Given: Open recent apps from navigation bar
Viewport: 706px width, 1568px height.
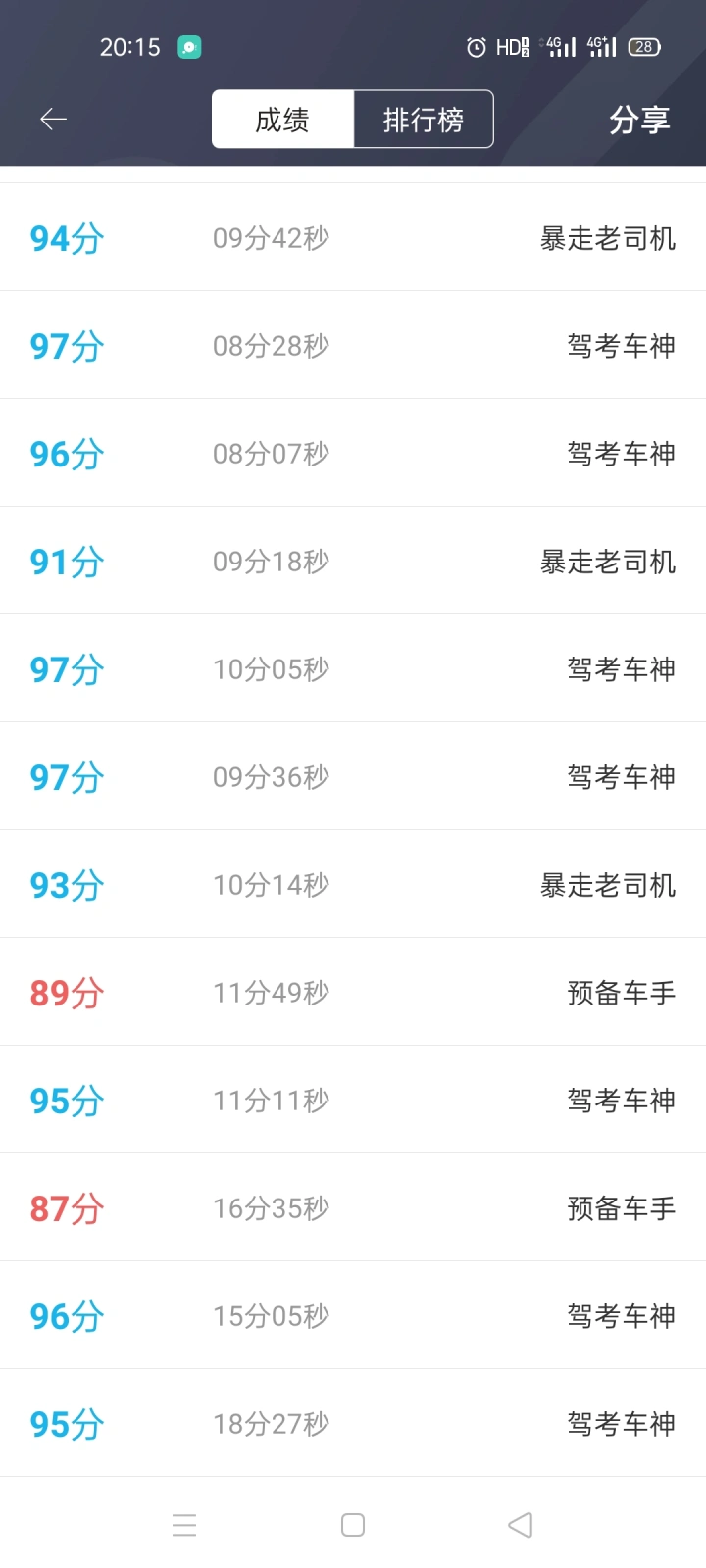Looking at the screenshot, I should click(184, 1525).
